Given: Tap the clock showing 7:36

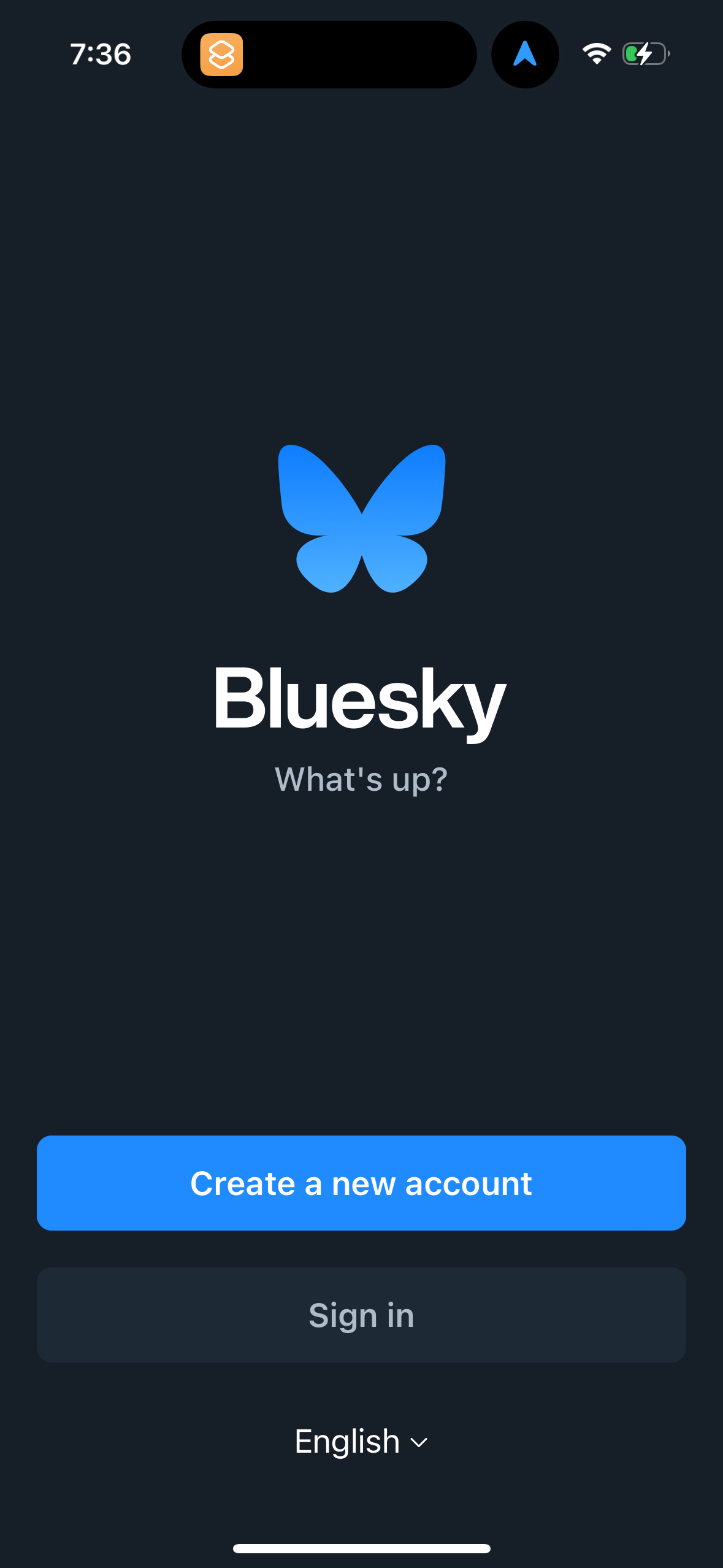Looking at the screenshot, I should point(101,55).
